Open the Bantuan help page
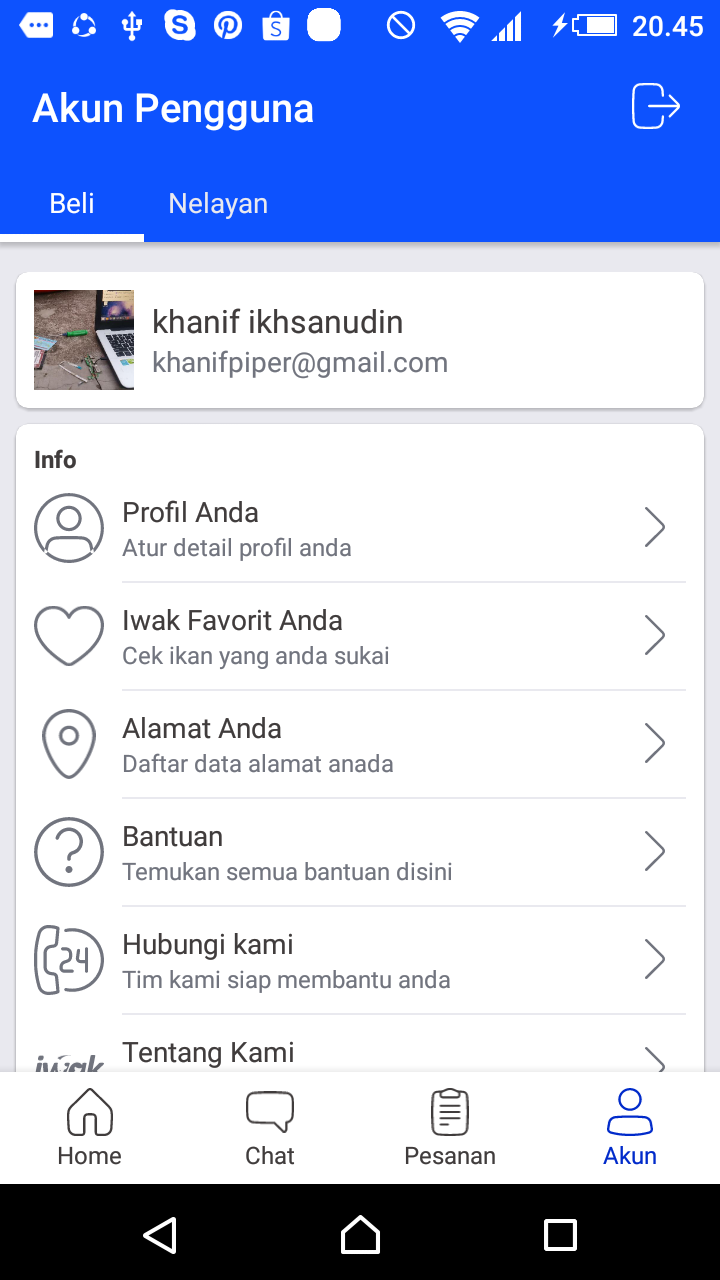720x1280 pixels. point(360,852)
